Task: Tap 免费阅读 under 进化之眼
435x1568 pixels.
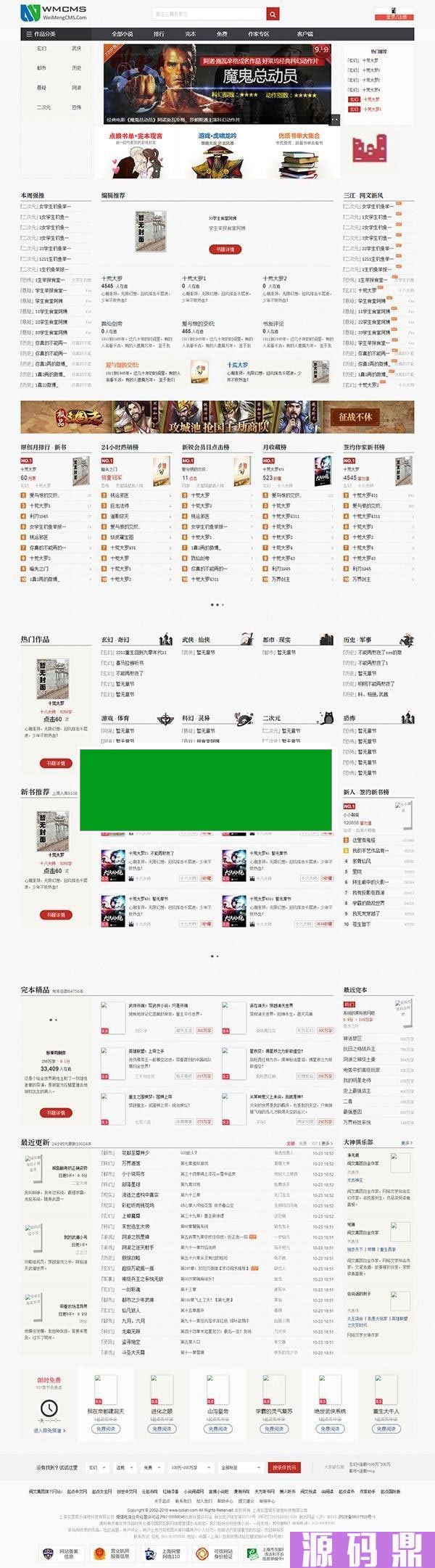Action: coord(162,1429)
